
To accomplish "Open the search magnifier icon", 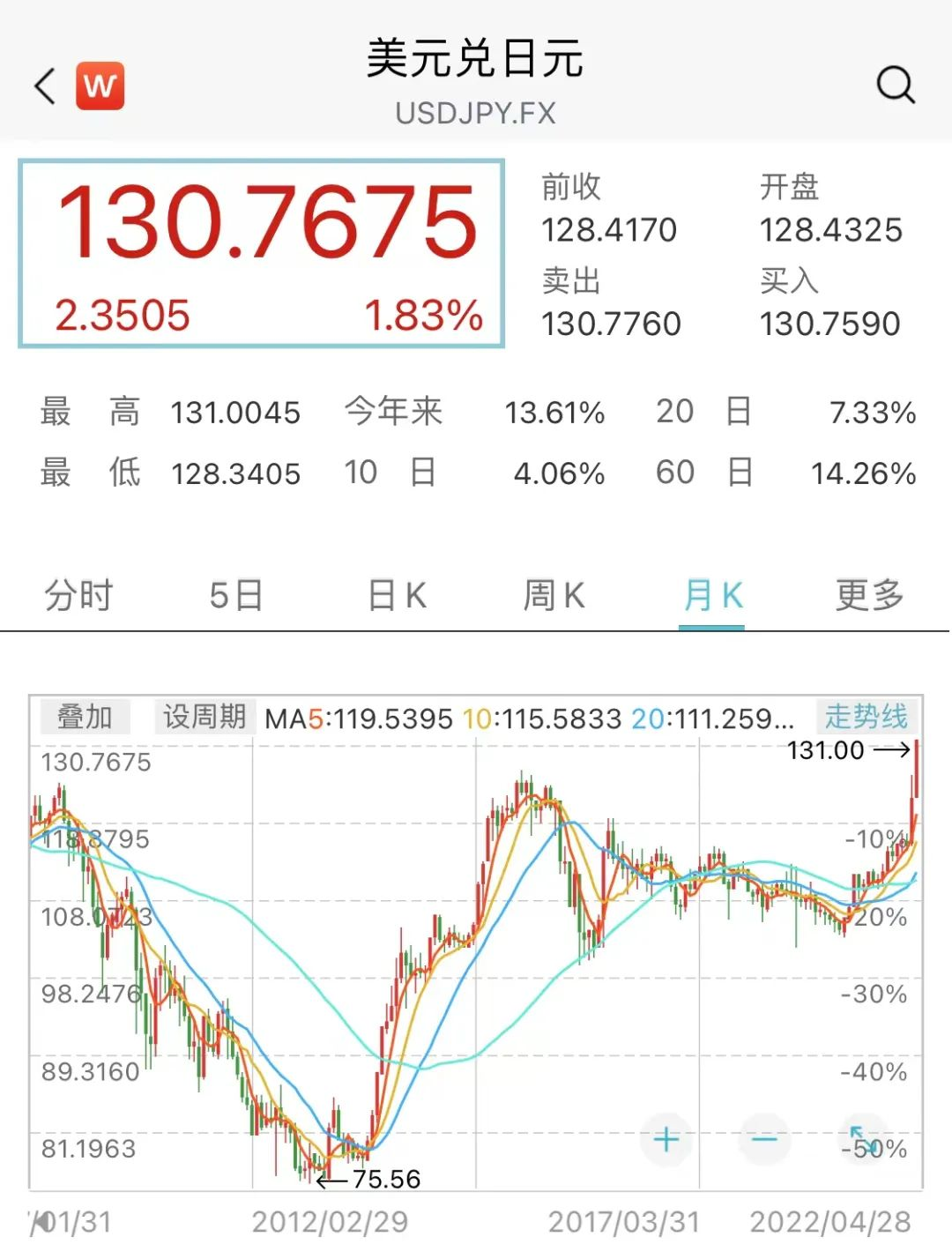I will pyautogui.click(x=895, y=86).
